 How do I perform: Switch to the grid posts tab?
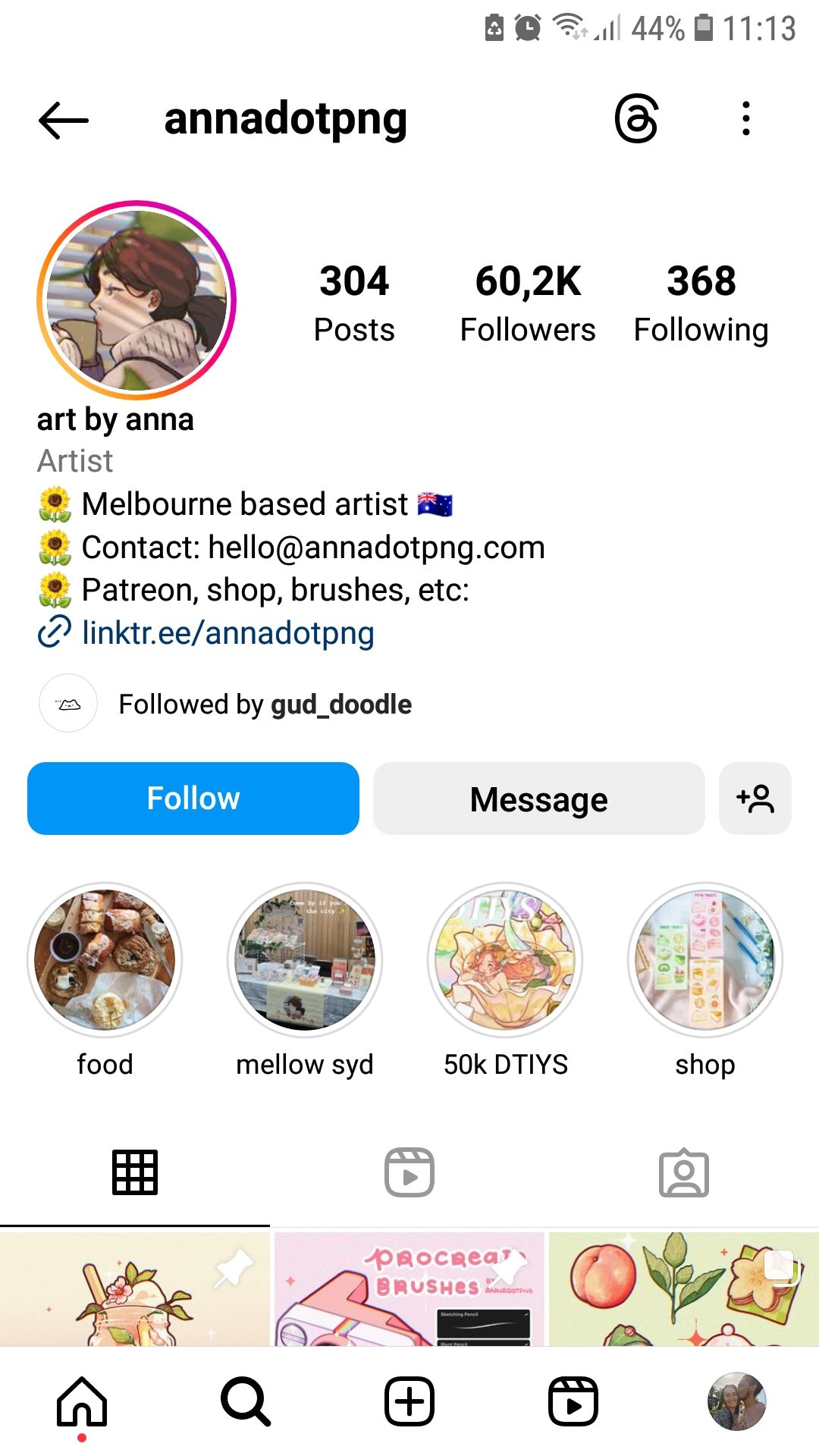coord(135,1172)
